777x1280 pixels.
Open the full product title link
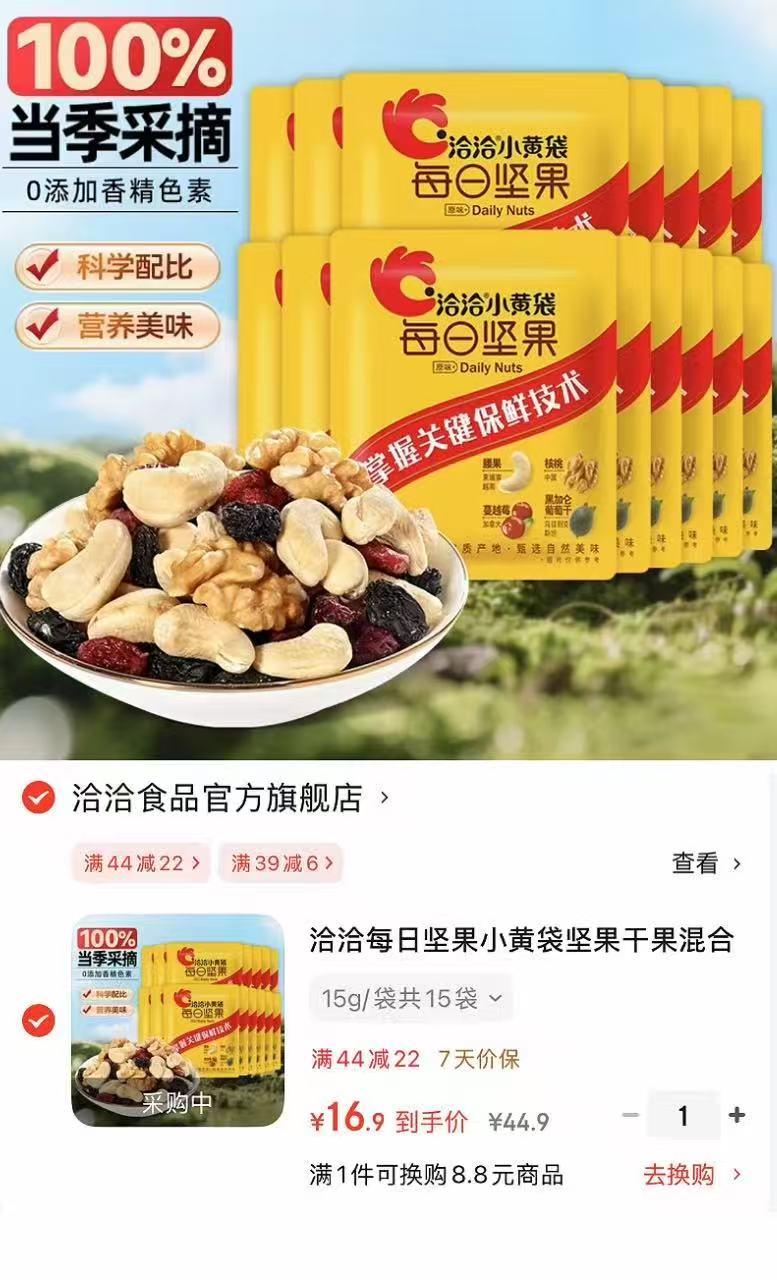[525, 941]
